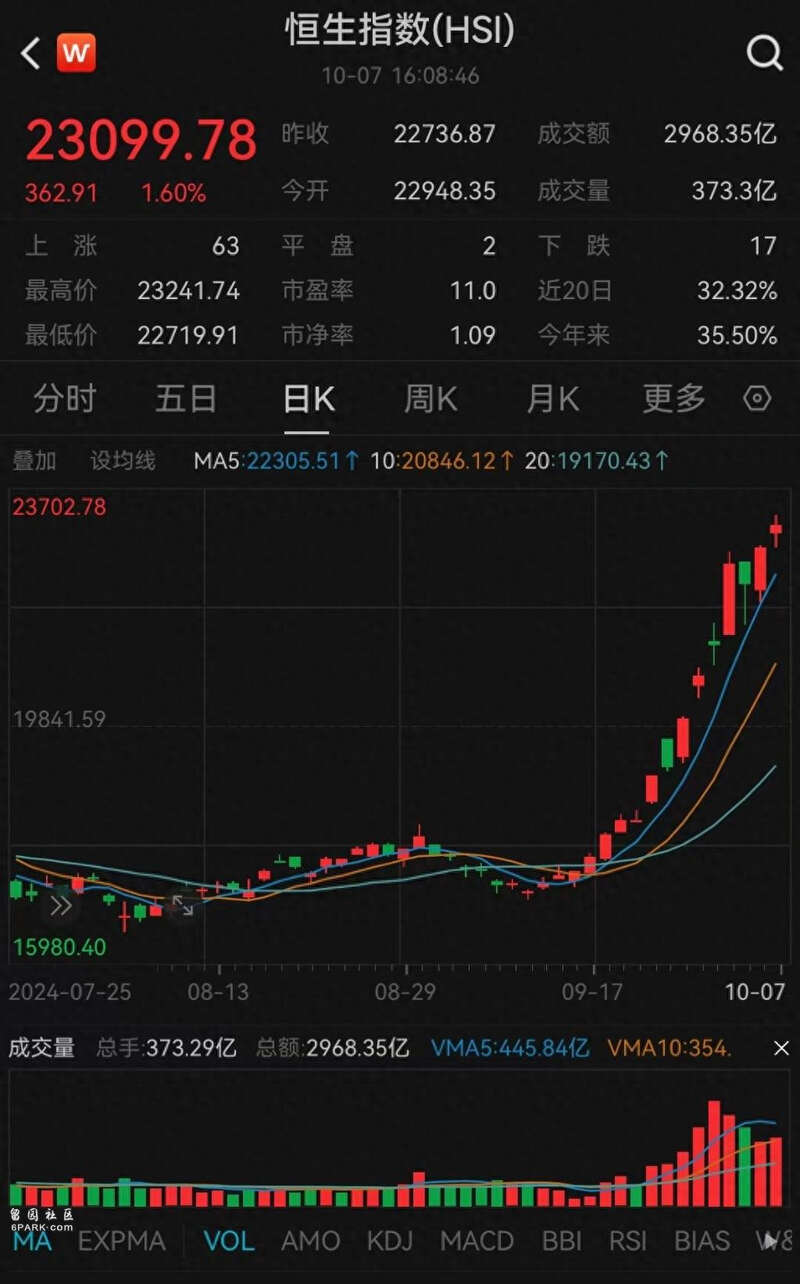Viewport: 800px width, 1284px height.
Task: Open the 更多 chart period options
Action: pyautogui.click(x=674, y=399)
